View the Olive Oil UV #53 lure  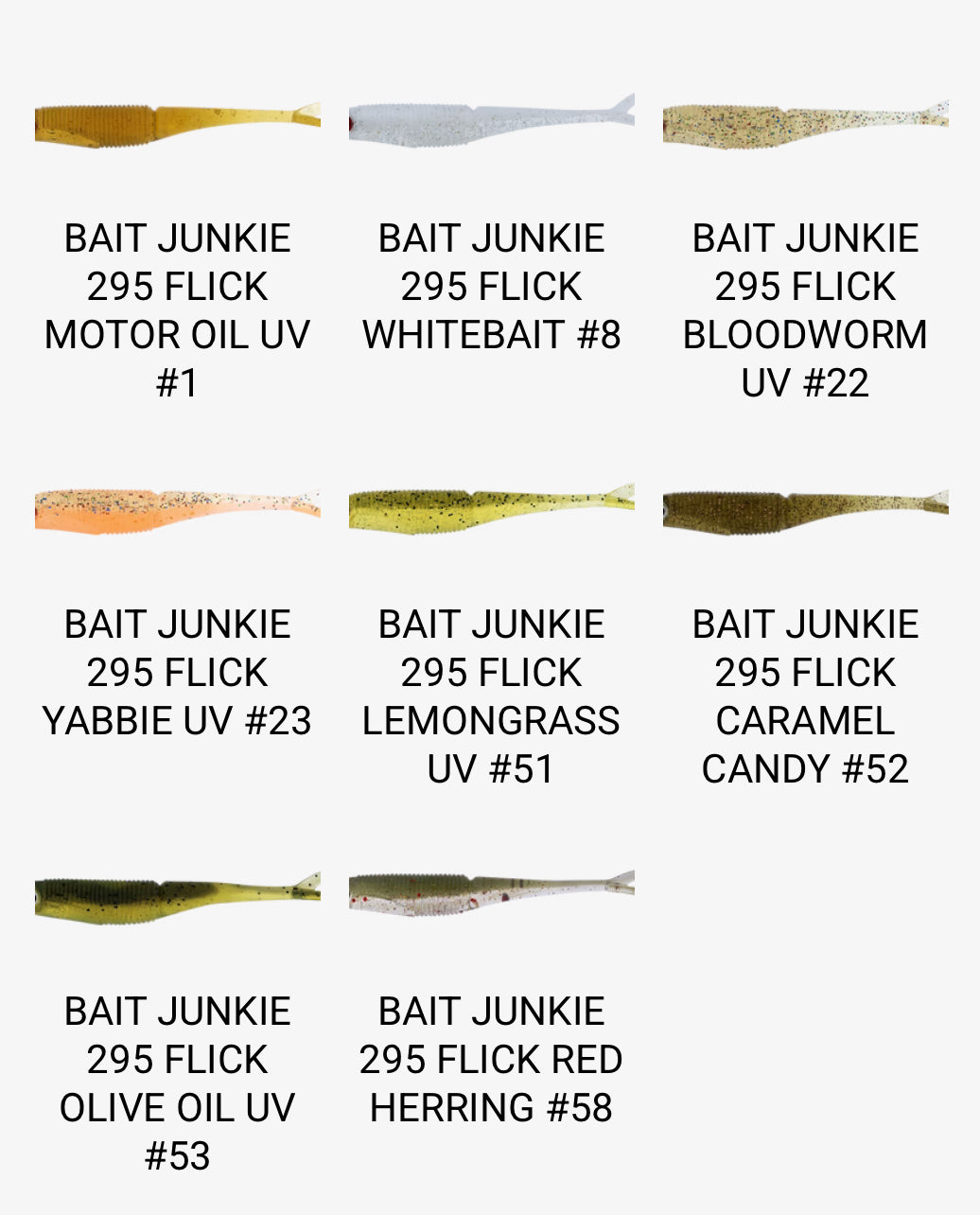(177, 899)
